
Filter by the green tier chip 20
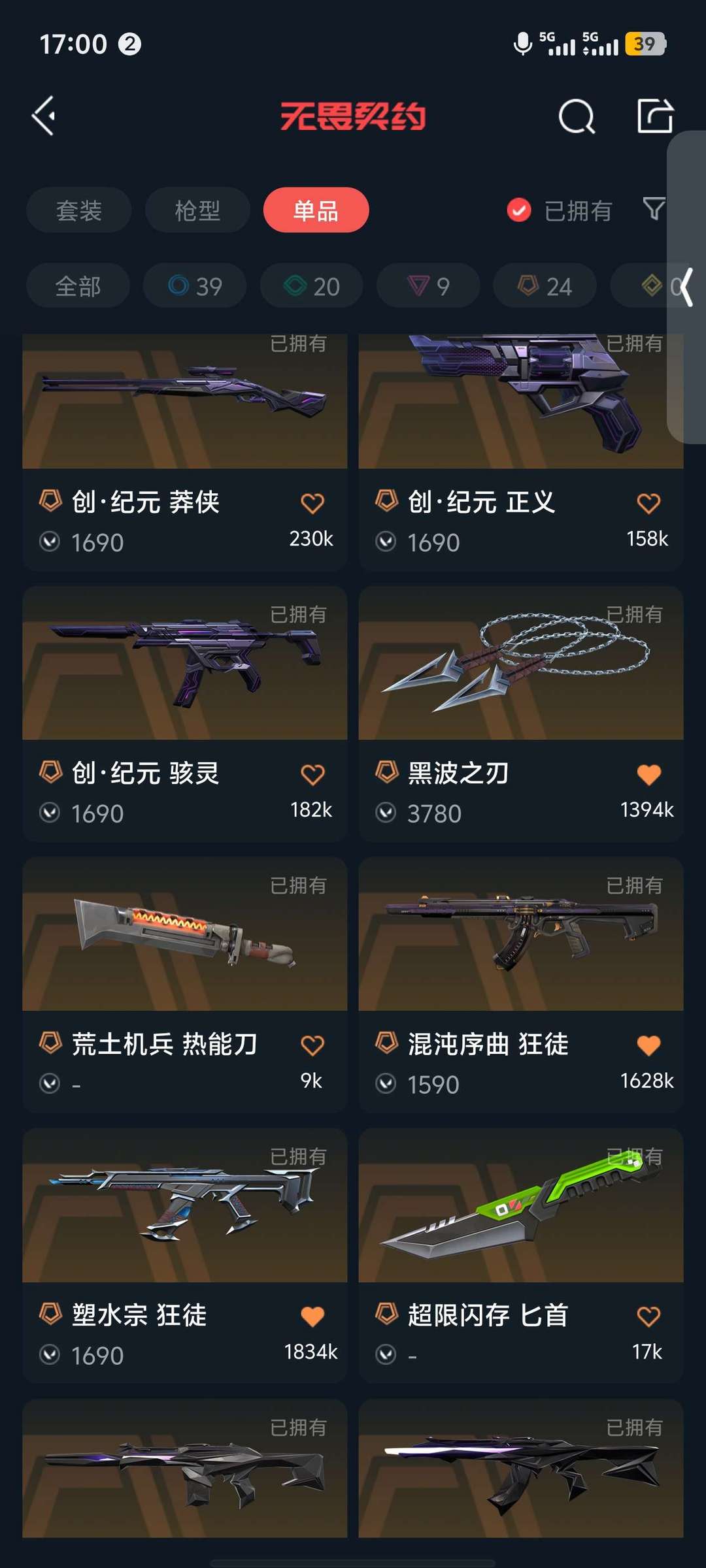tap(311, 286)
